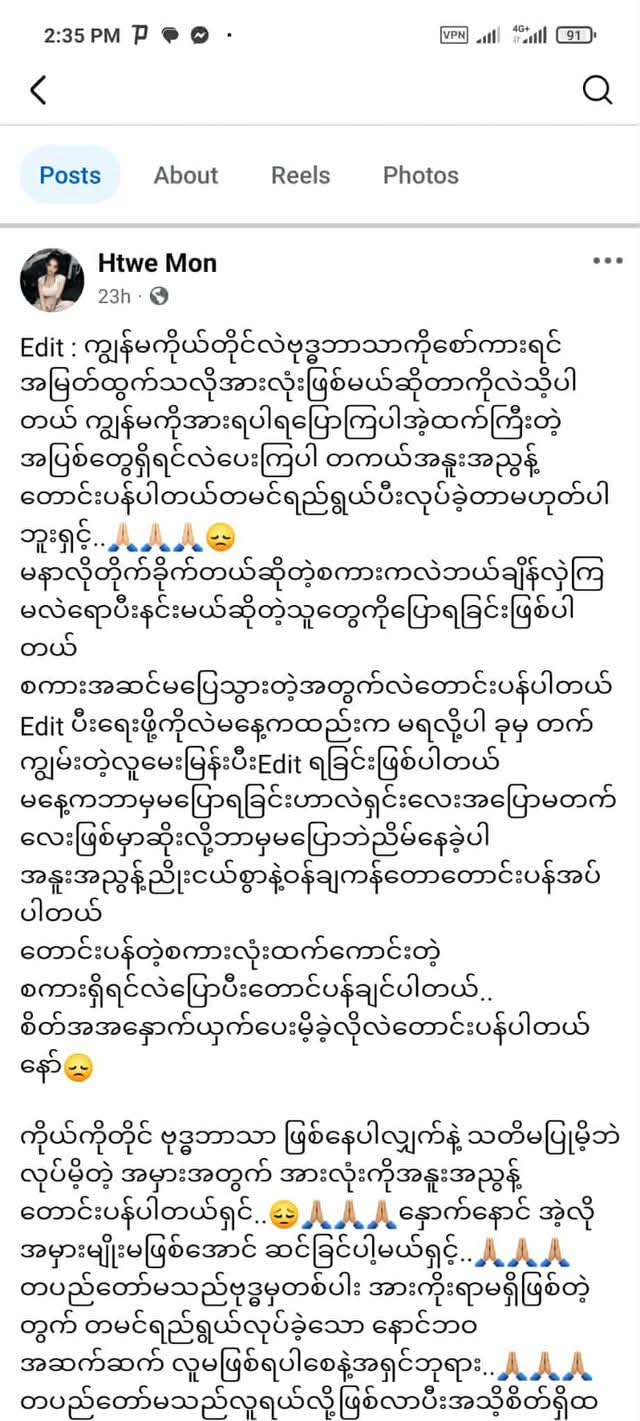The image size is (640, 1421).
Task: Open Htwe Mon's profile picture
Action: pyautogui.click(x=52, y=280)
